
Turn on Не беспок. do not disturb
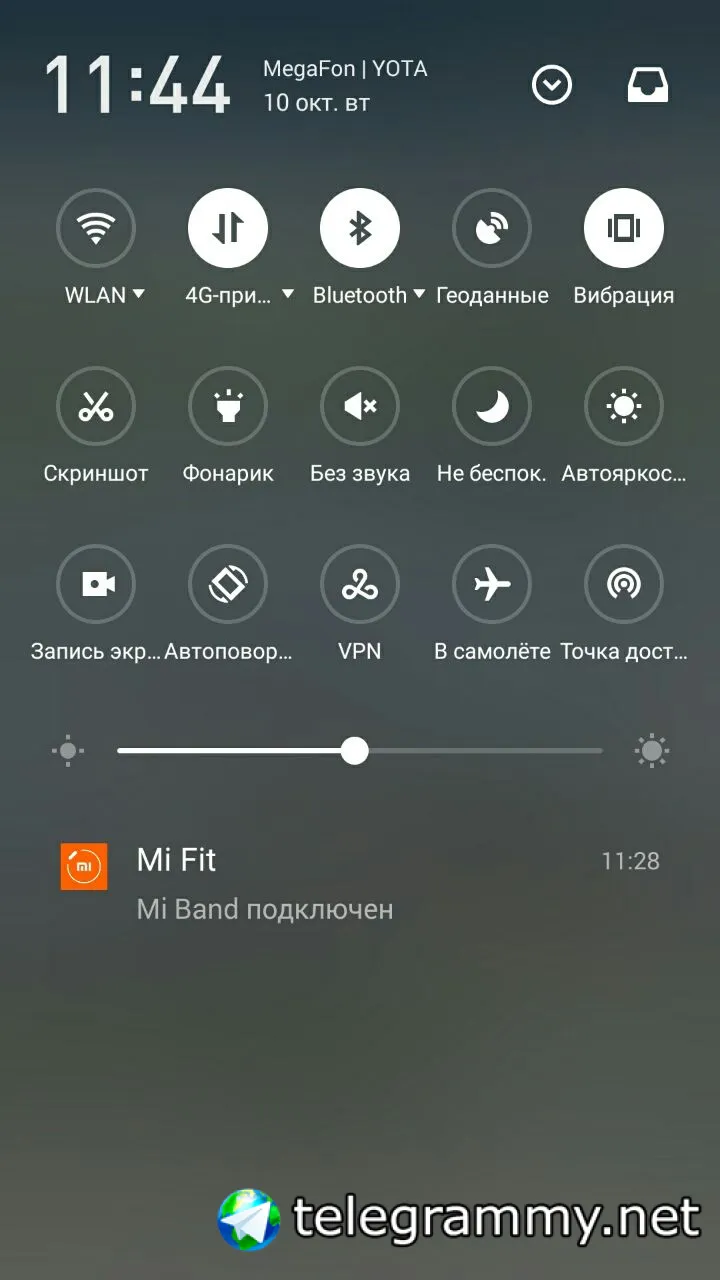(x=492, y=407)
